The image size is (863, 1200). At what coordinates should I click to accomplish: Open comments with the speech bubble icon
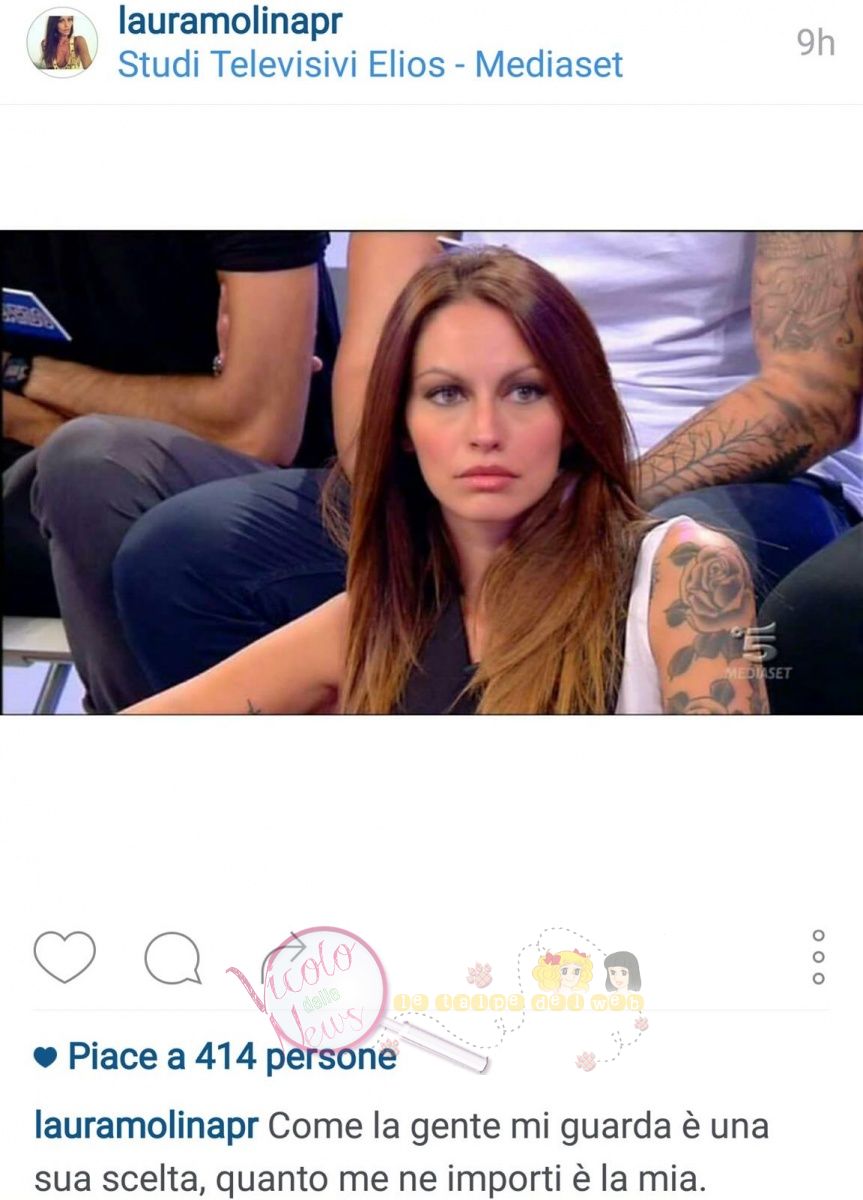[x=173, y=958]
